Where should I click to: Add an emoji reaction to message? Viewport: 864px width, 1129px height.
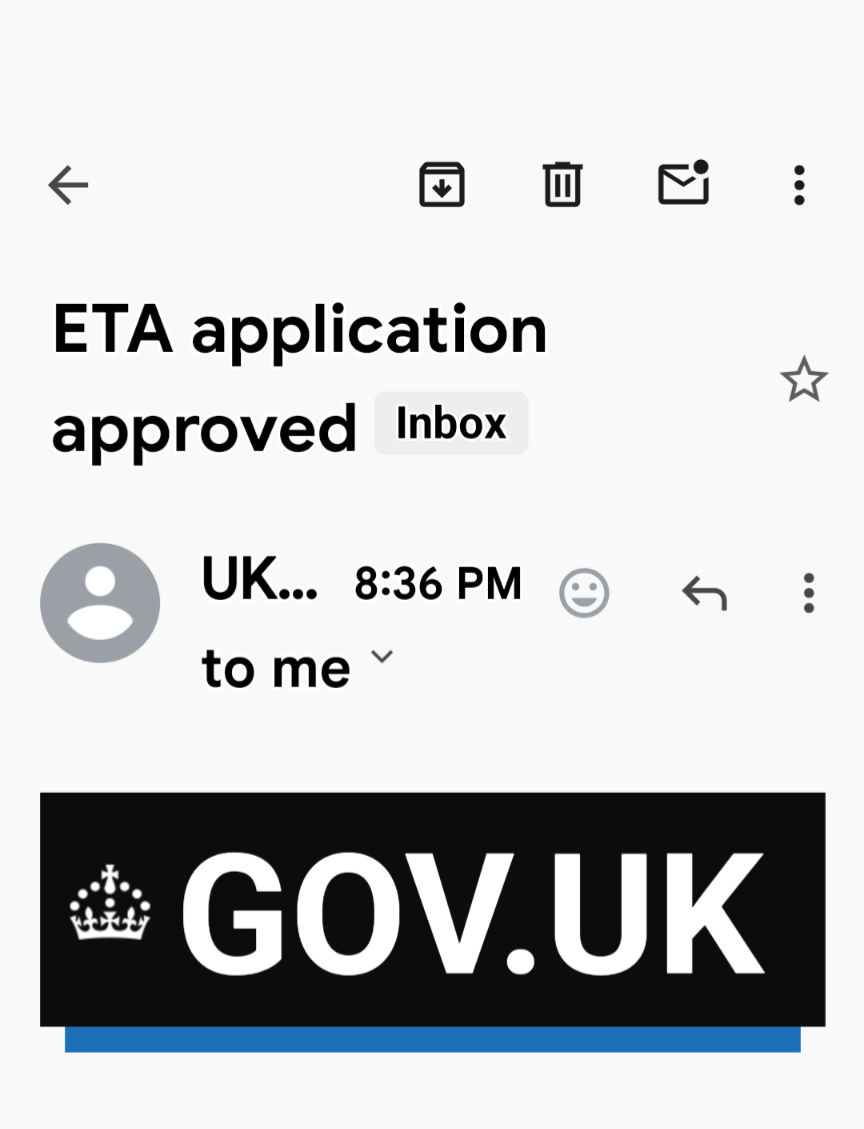tap(584, 593)
